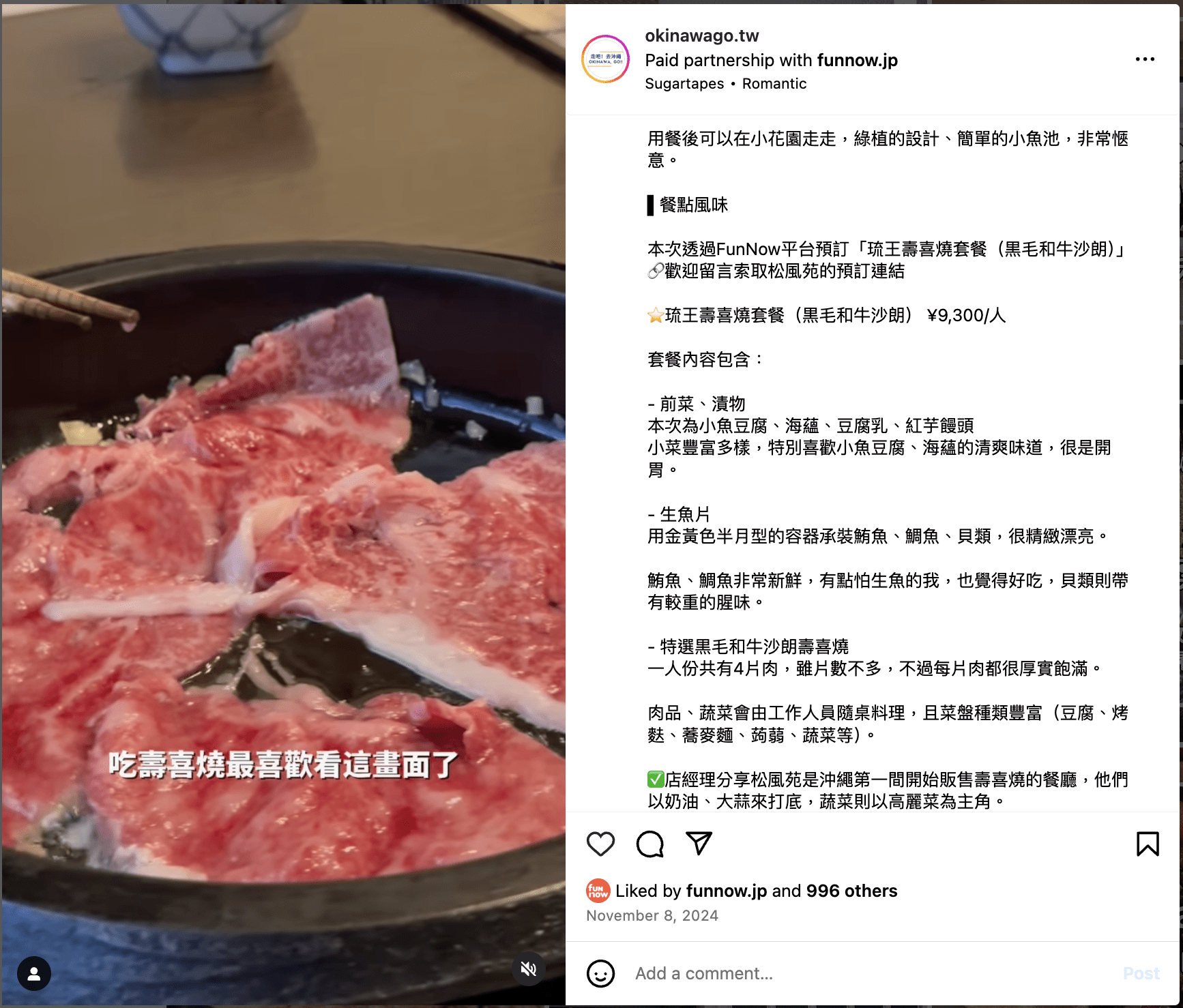Like this post with the heart icon

tap(600, 844)
